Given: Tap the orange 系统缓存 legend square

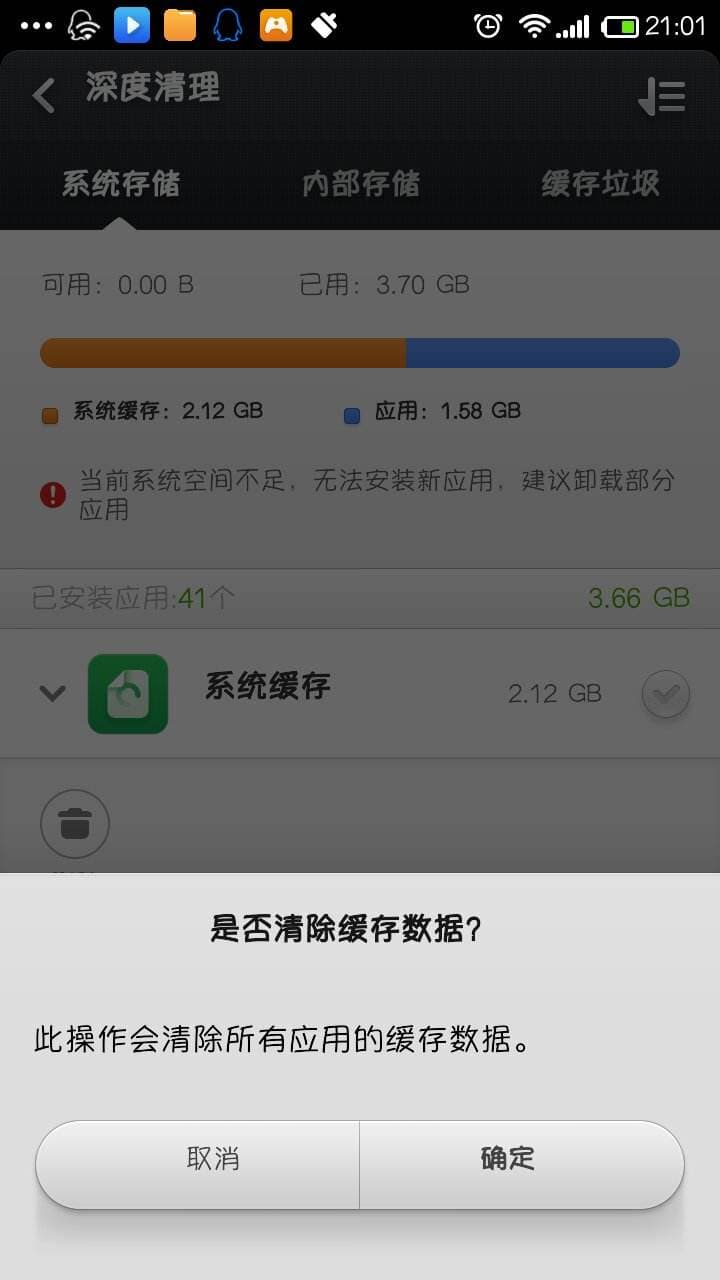Looking at the screenshot, I should [x=47, y=411].
